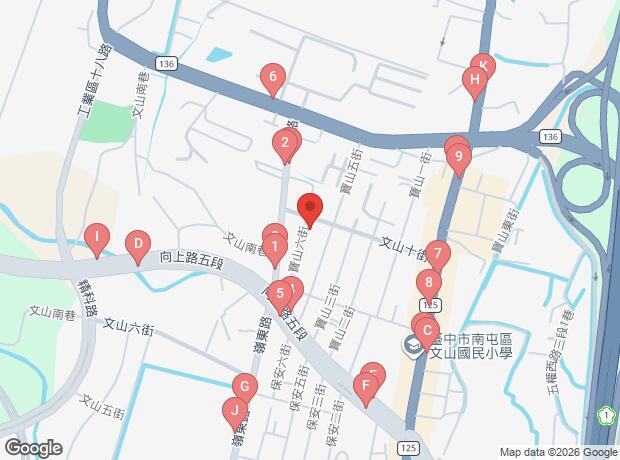The height and width of the screenshot is (460, 620).
Task: Open map pin I
Action: click(96, 240)
